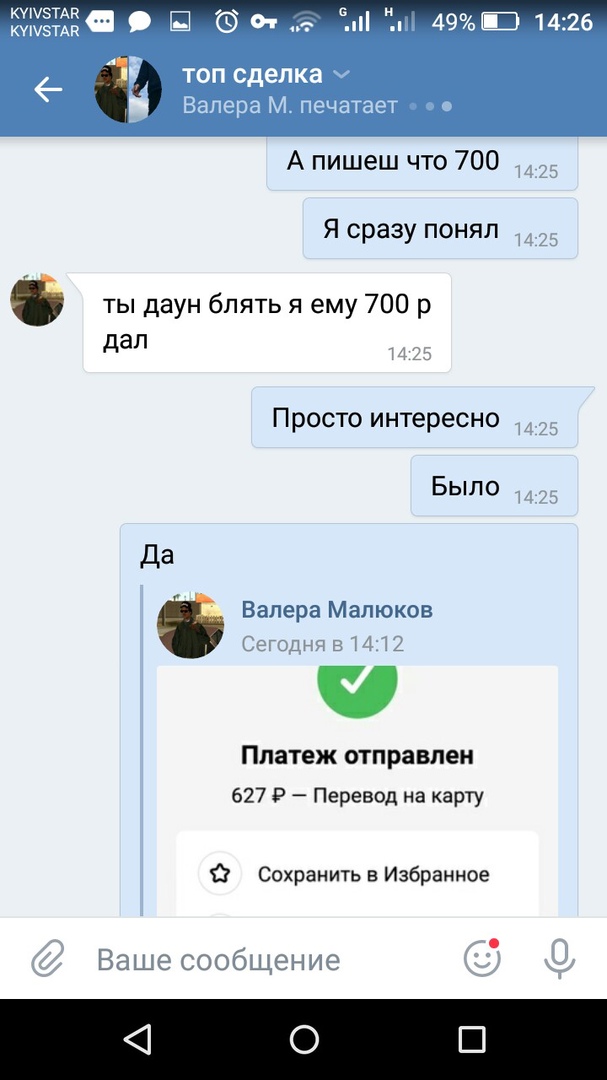Record a voice message with the microphone

point(560,960)
